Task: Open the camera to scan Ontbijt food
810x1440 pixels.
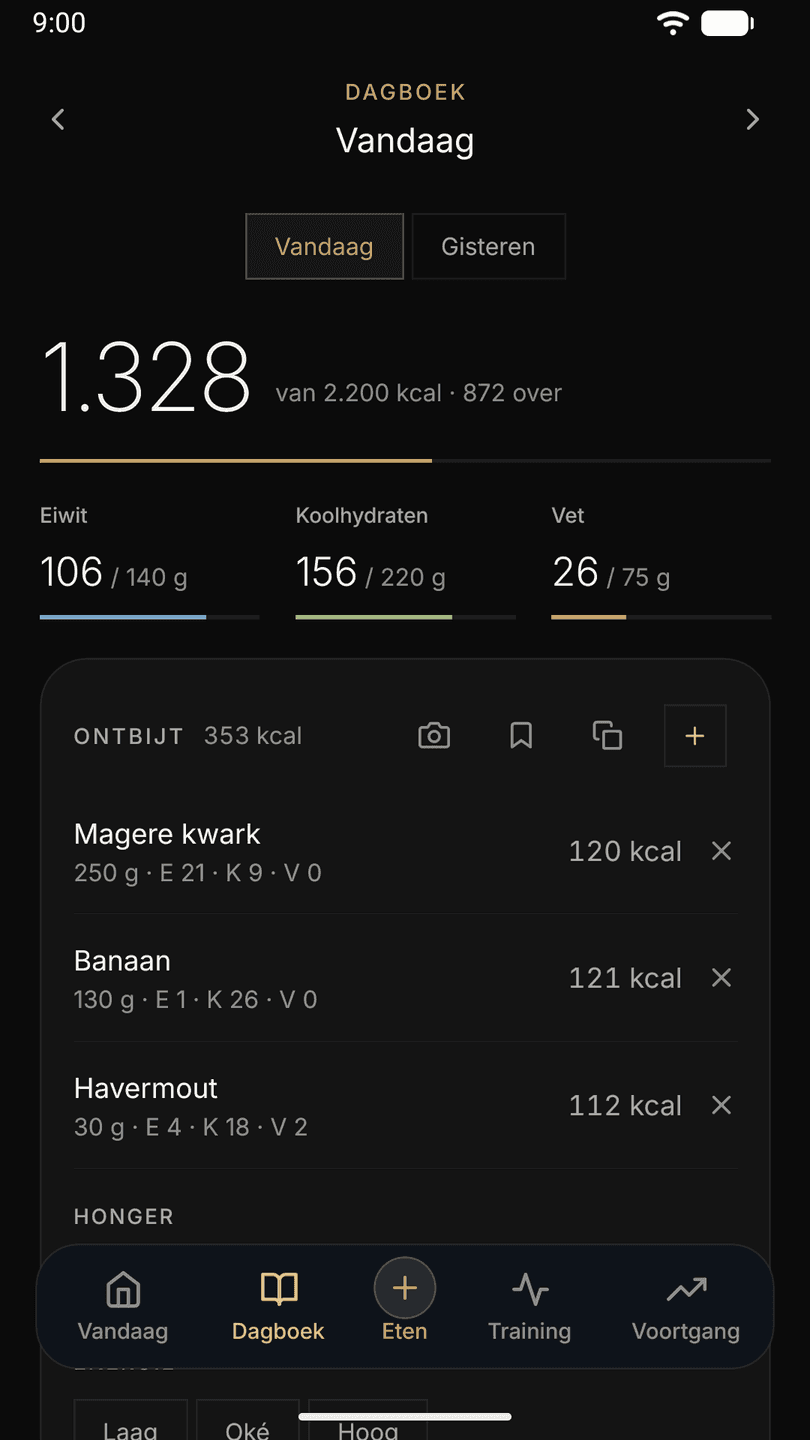Action: tap(434, 736)
